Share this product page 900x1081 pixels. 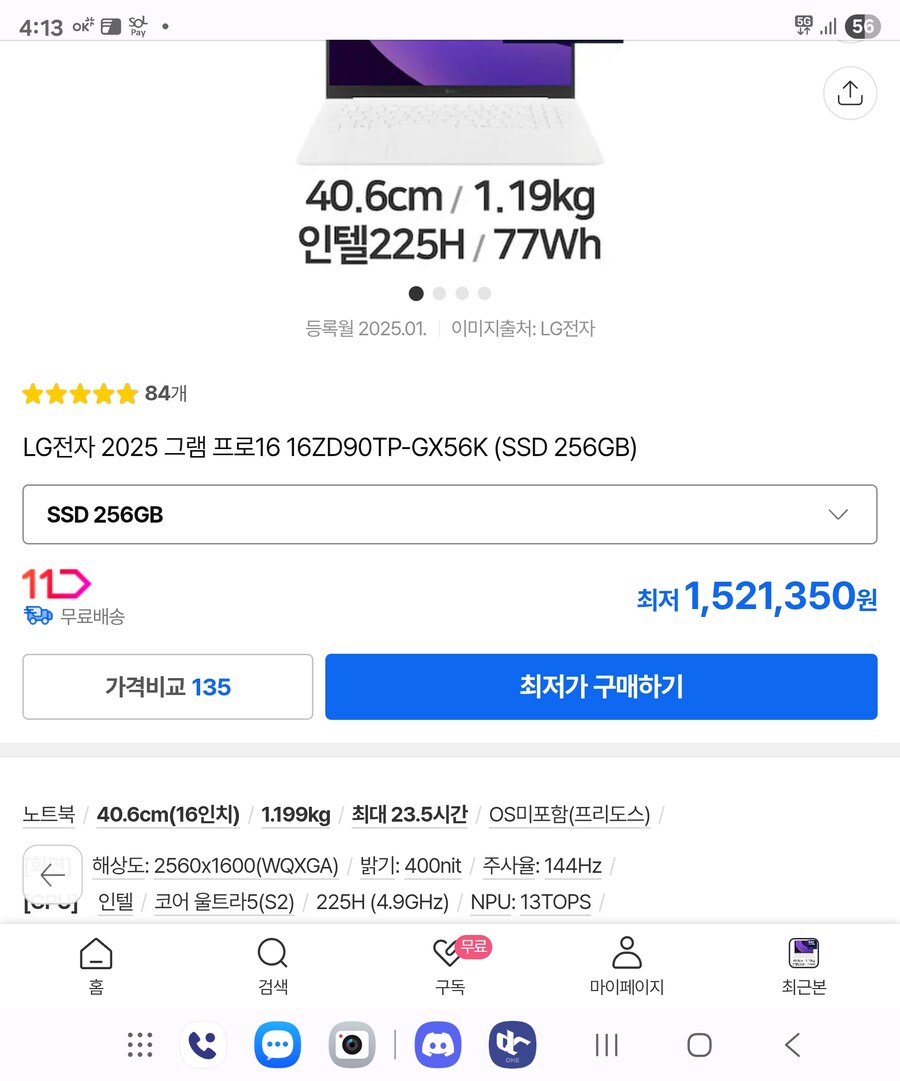tap(849, 93)
